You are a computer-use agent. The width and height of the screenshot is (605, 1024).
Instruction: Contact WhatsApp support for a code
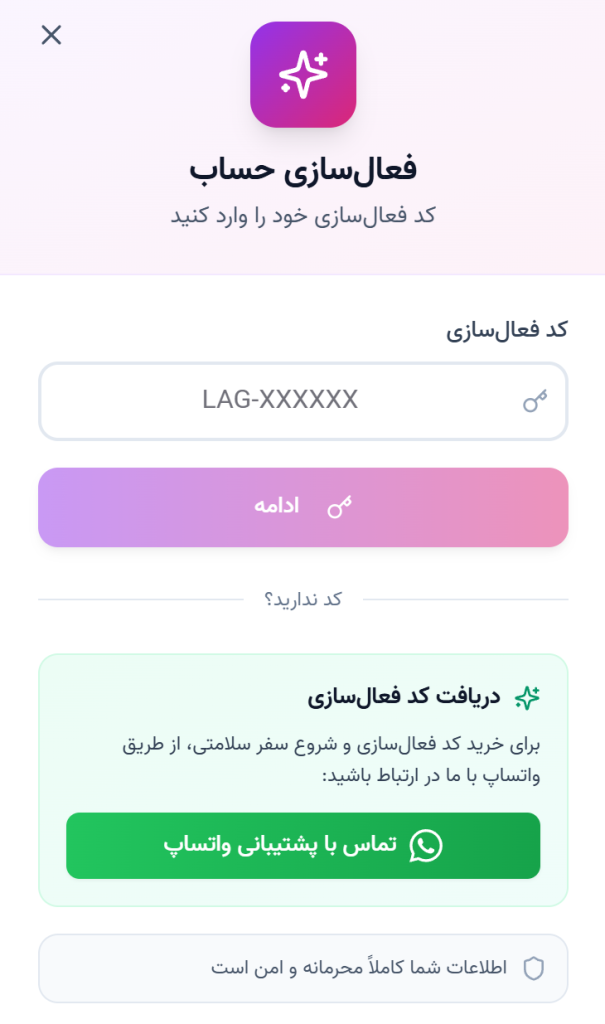[303, 846]
